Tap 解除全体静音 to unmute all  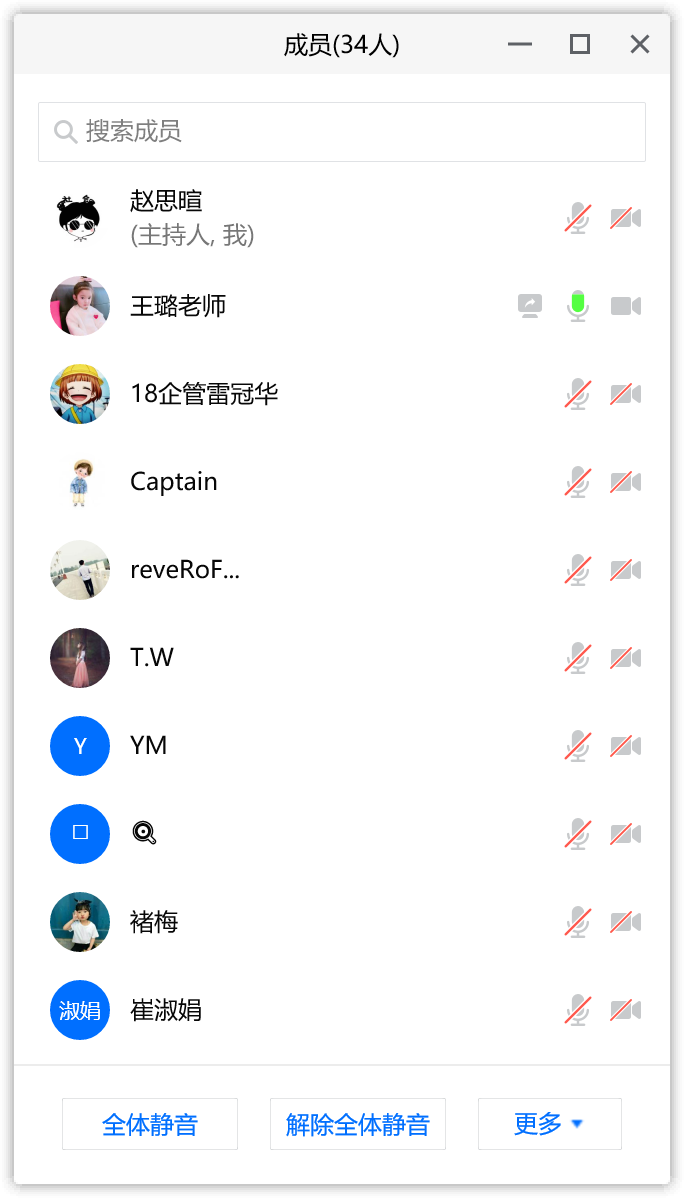point(358,1124)
